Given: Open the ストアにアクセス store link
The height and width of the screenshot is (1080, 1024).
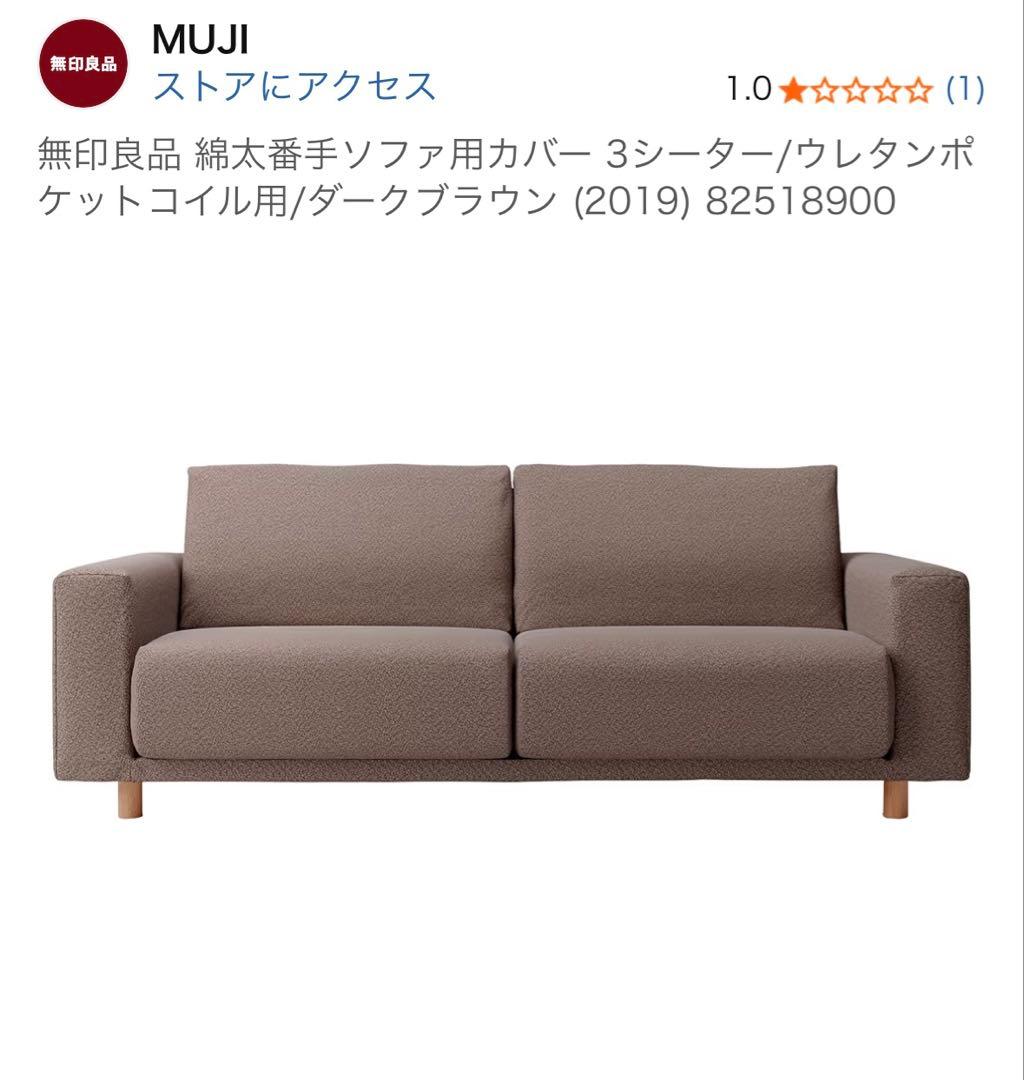Looking at the screenshot, I should coord(294,86).
